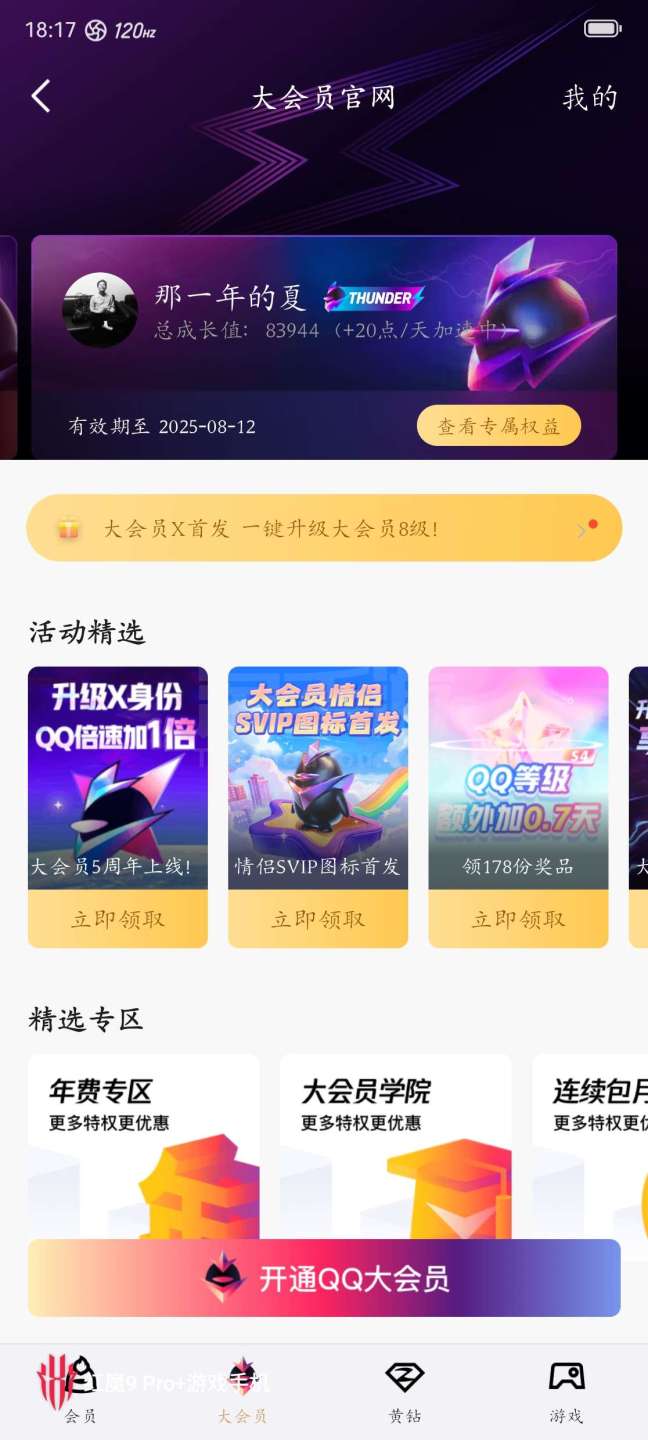Go back using the top-left arrow
Screen dimensions: 648x1440
click(x=41, y=97)
